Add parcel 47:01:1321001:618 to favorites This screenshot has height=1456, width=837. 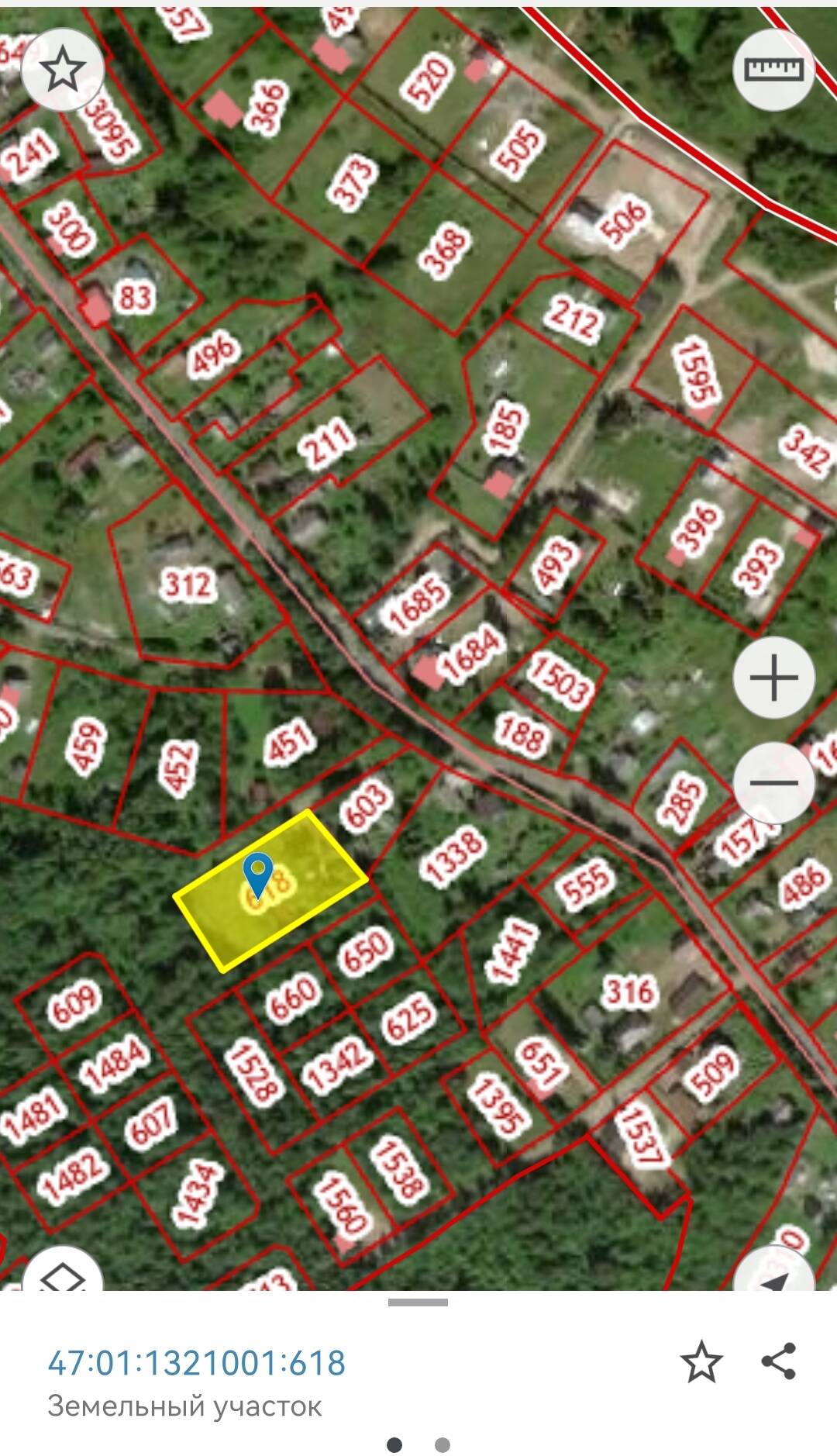pos(701,1362)
